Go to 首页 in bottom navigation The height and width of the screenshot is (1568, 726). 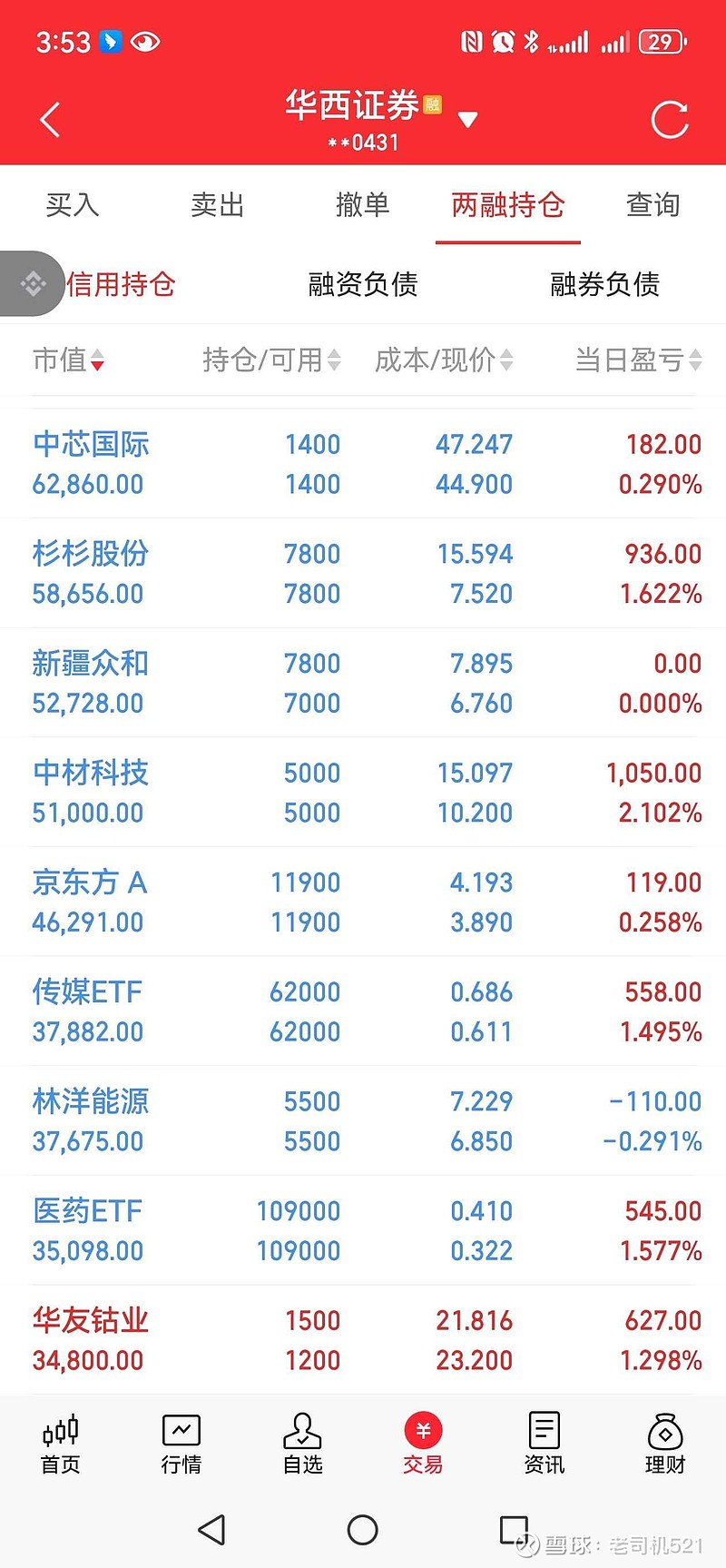coord(61,1444)
